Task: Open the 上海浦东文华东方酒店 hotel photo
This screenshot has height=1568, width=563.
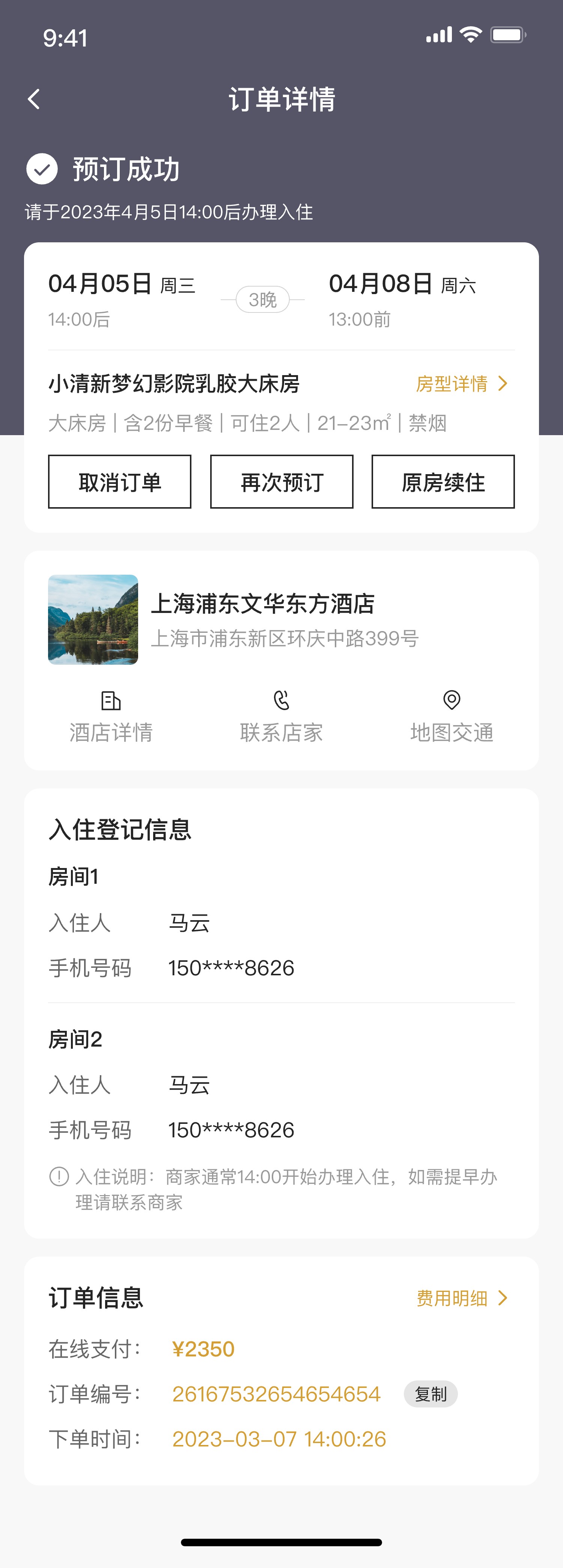Action: 93,620
